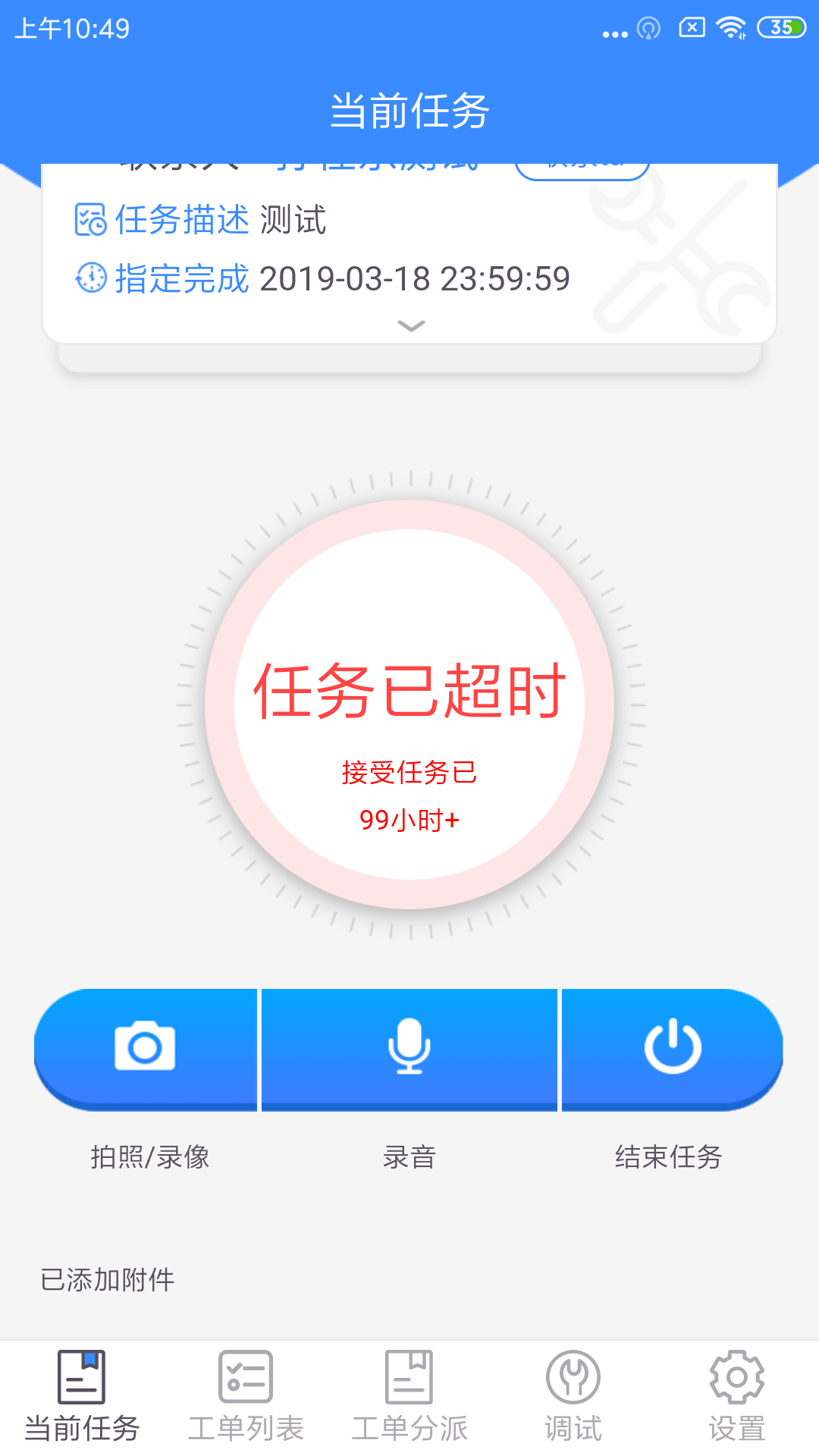Viewport: 819px width, 1456px height.
Task: Switch to the 工单列表 tab
Action: click(246, 1397)
